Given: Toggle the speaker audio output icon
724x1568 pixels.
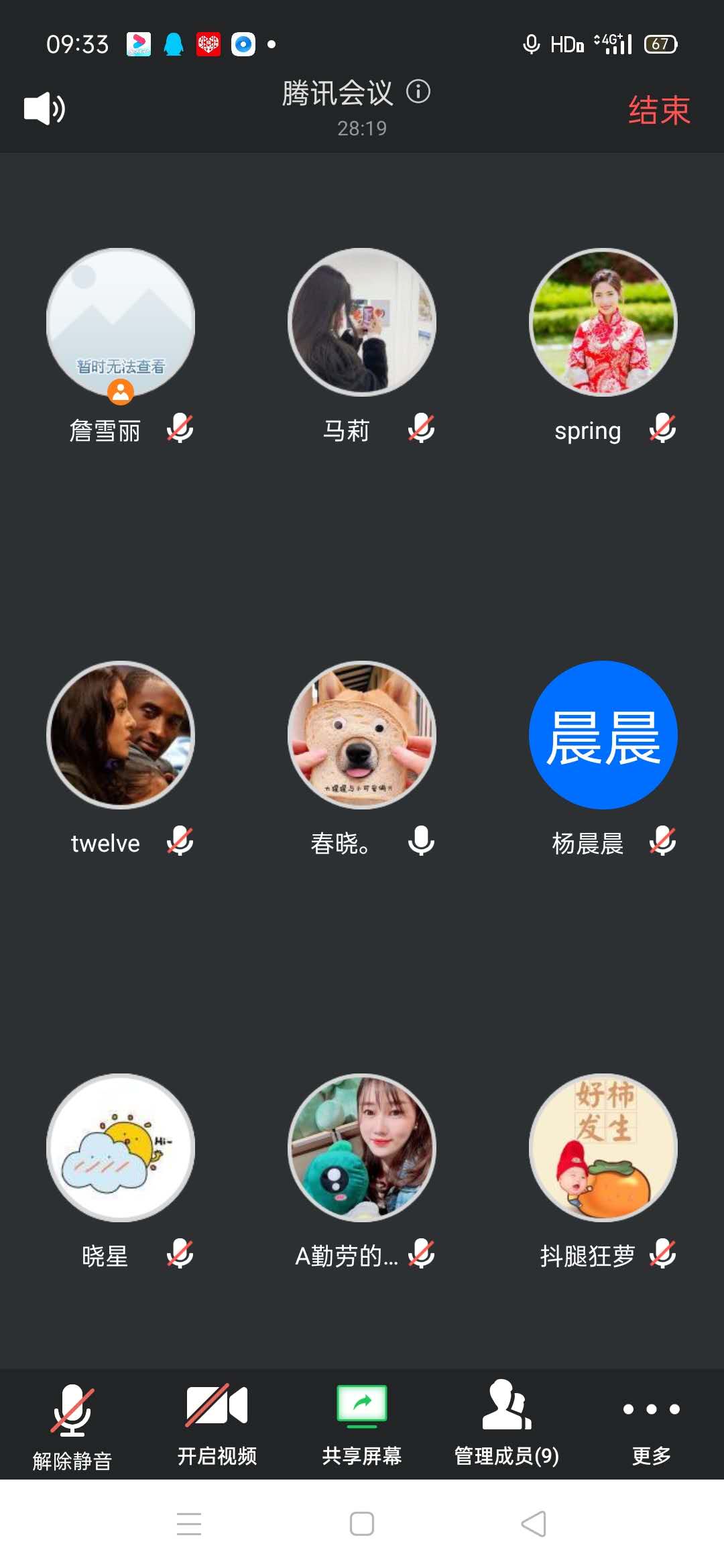Looking at the screenshot, I should tap(44, 109).
